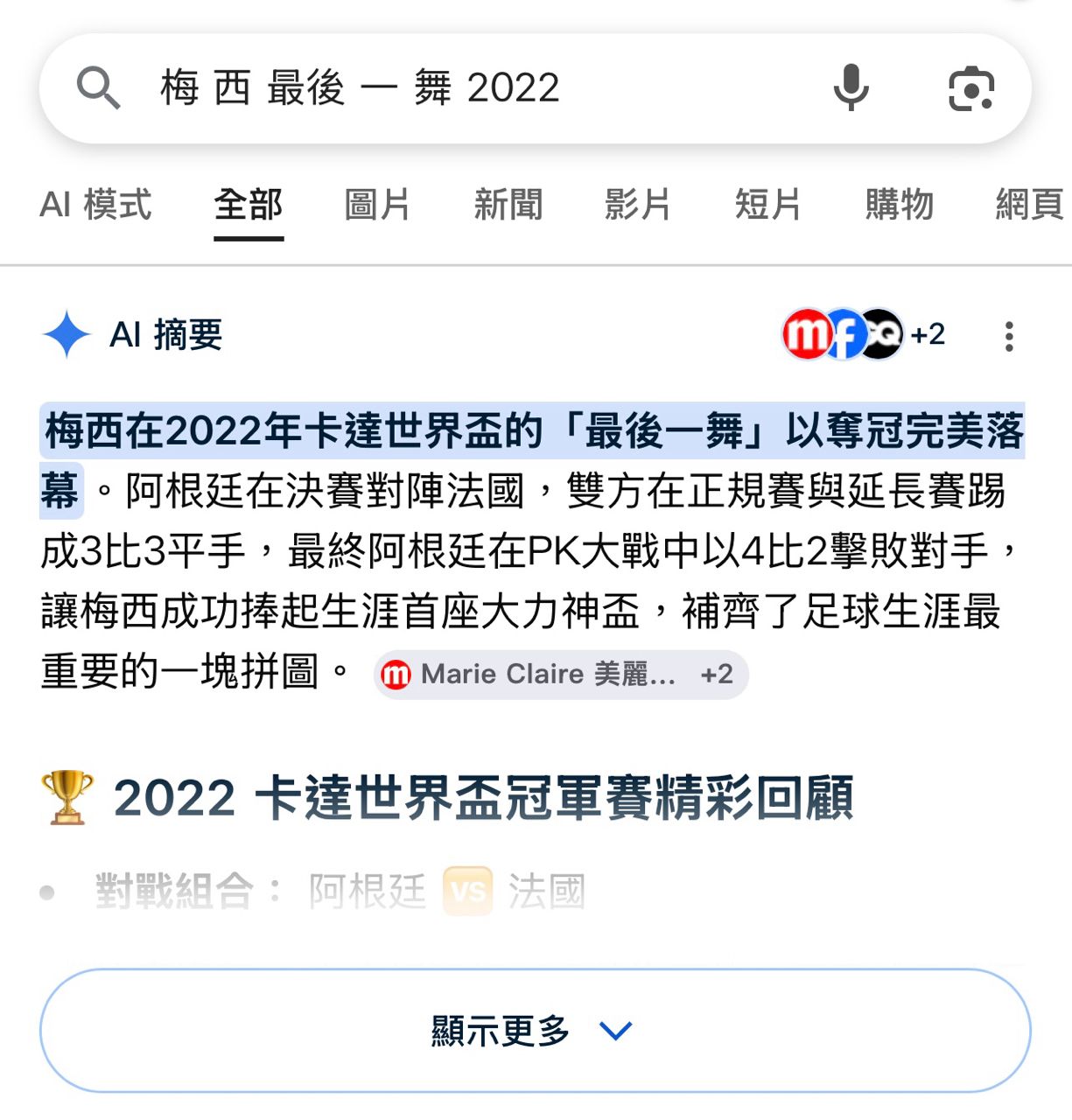1072x1120 pixels.
Task: Switch to the 圖片 tab
Action: [377, 205]
